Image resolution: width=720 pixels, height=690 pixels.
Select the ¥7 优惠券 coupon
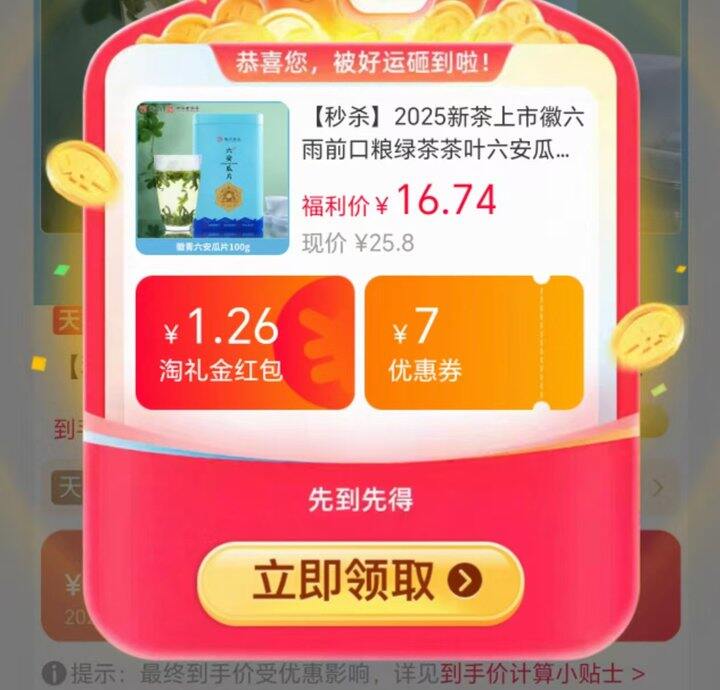[474, 342]
